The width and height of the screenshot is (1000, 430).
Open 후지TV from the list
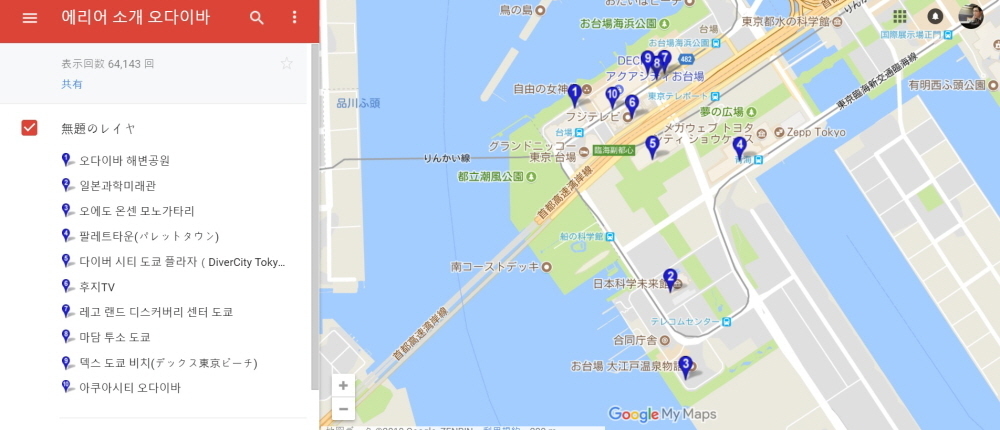[x=97, y=287]
